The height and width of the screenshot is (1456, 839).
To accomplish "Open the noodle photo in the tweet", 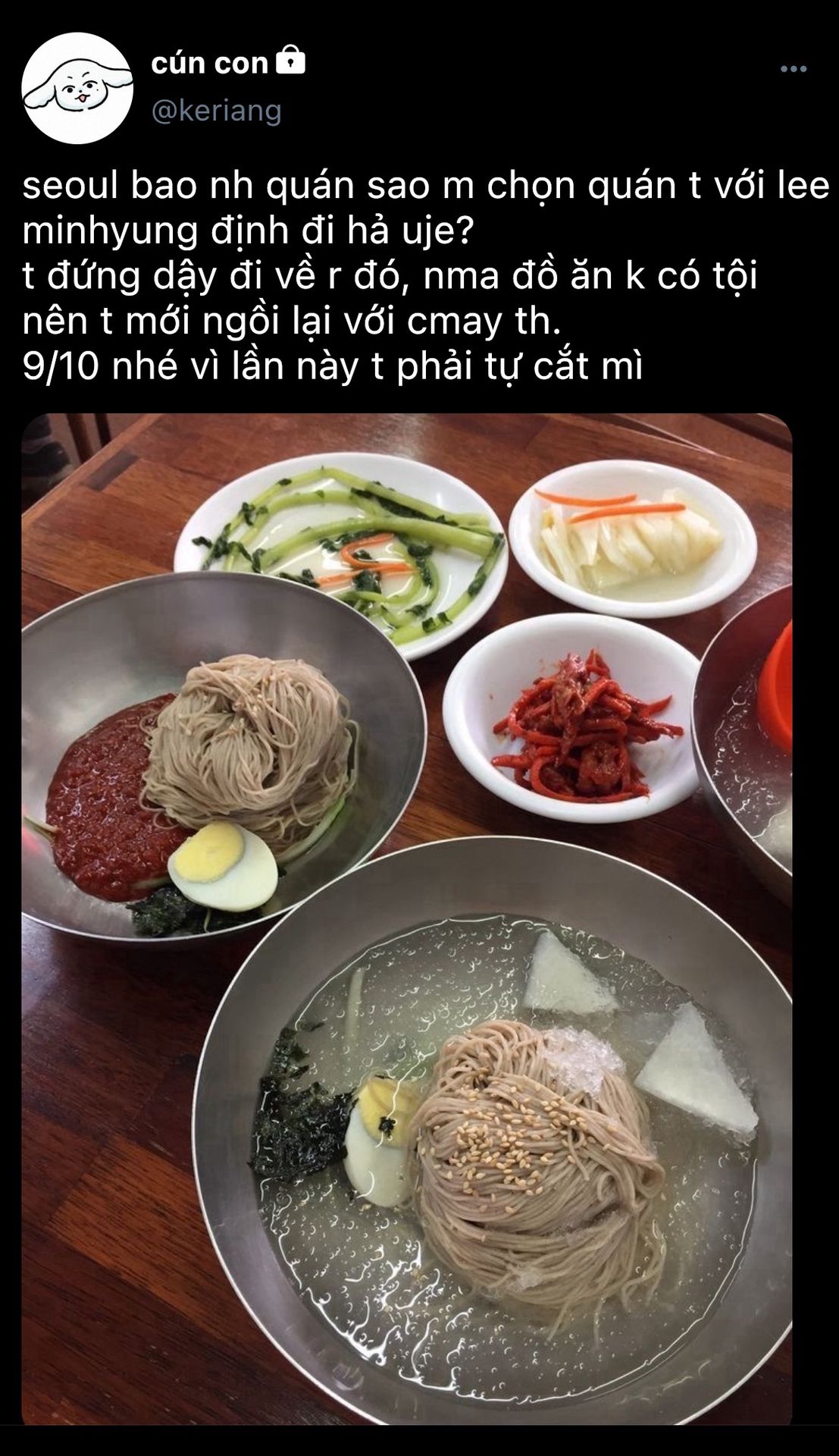I will coord(407,918).
